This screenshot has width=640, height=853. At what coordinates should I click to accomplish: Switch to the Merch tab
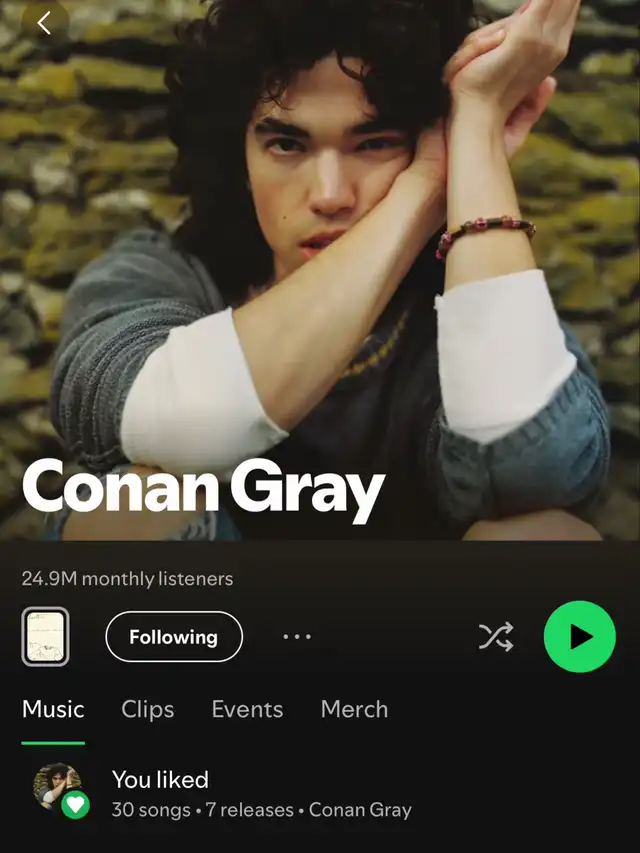pyautogui.click(x=354, y=710)
